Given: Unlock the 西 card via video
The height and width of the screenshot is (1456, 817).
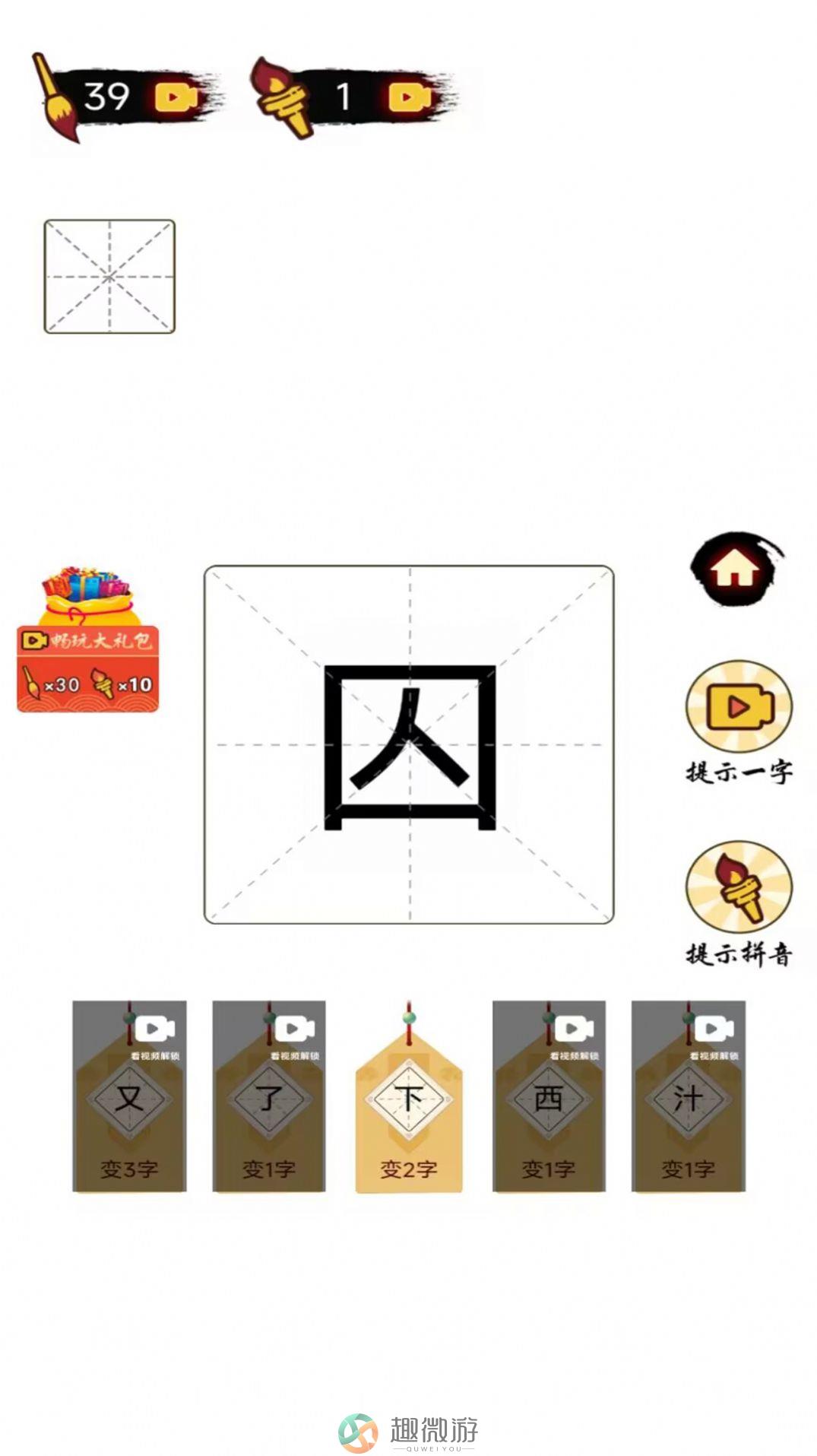Looking at the screenshot, I should coord(549,1096).
